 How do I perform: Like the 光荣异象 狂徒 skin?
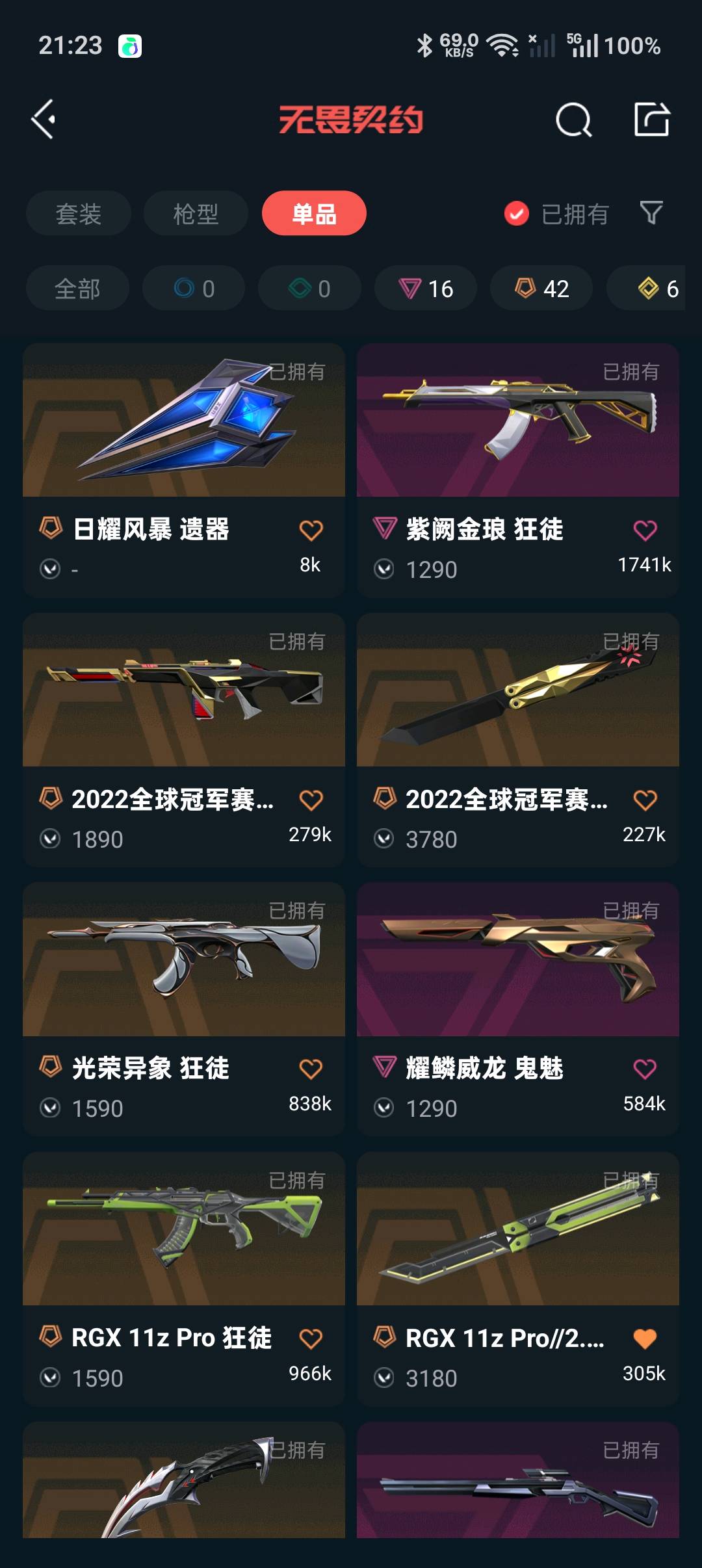tap(311, 1069)
